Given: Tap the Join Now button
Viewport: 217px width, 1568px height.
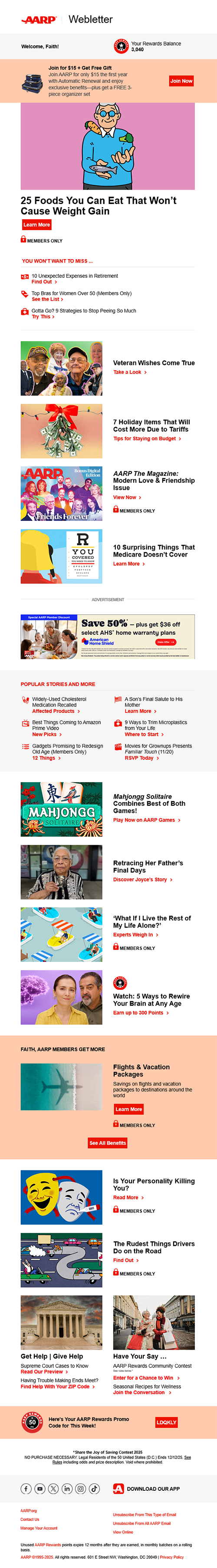Looking at the screenshot, I should (x=181, y=80).
